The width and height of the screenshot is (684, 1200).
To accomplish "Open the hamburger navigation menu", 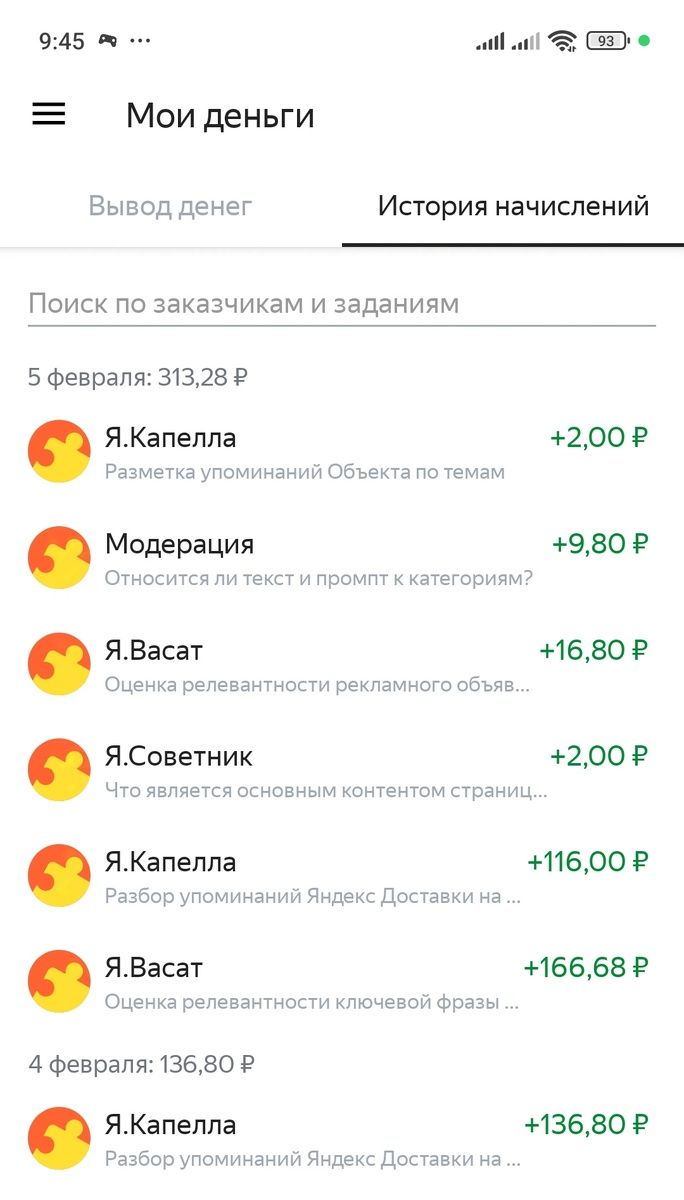I will pyautogui.click(x=49, y=114).
